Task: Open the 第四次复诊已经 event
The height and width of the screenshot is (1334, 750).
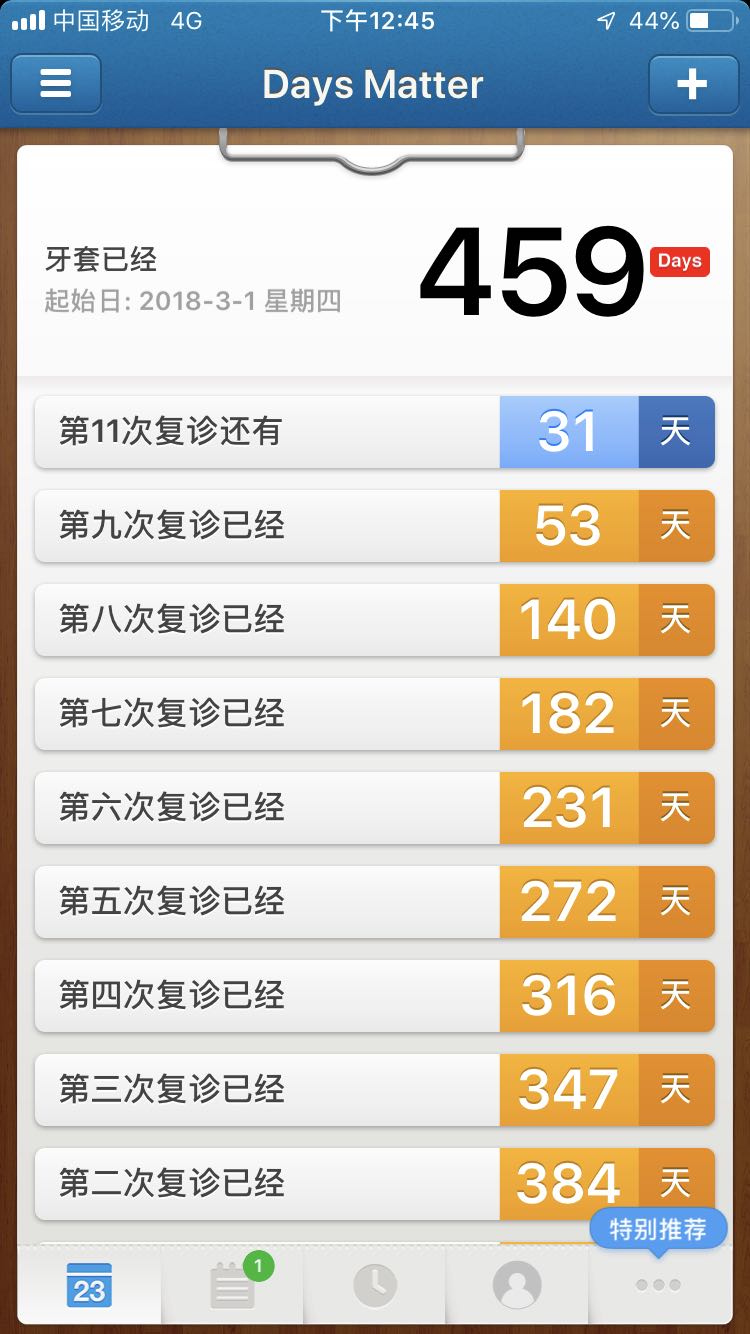Action: tap(375, 996)
